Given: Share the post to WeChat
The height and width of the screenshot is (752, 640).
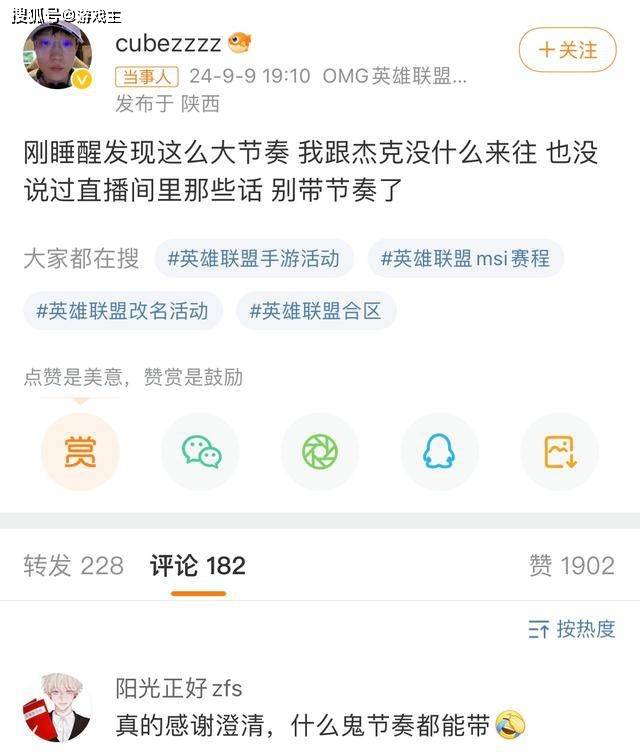Looking at the screenshot, I should click(201, 452).
